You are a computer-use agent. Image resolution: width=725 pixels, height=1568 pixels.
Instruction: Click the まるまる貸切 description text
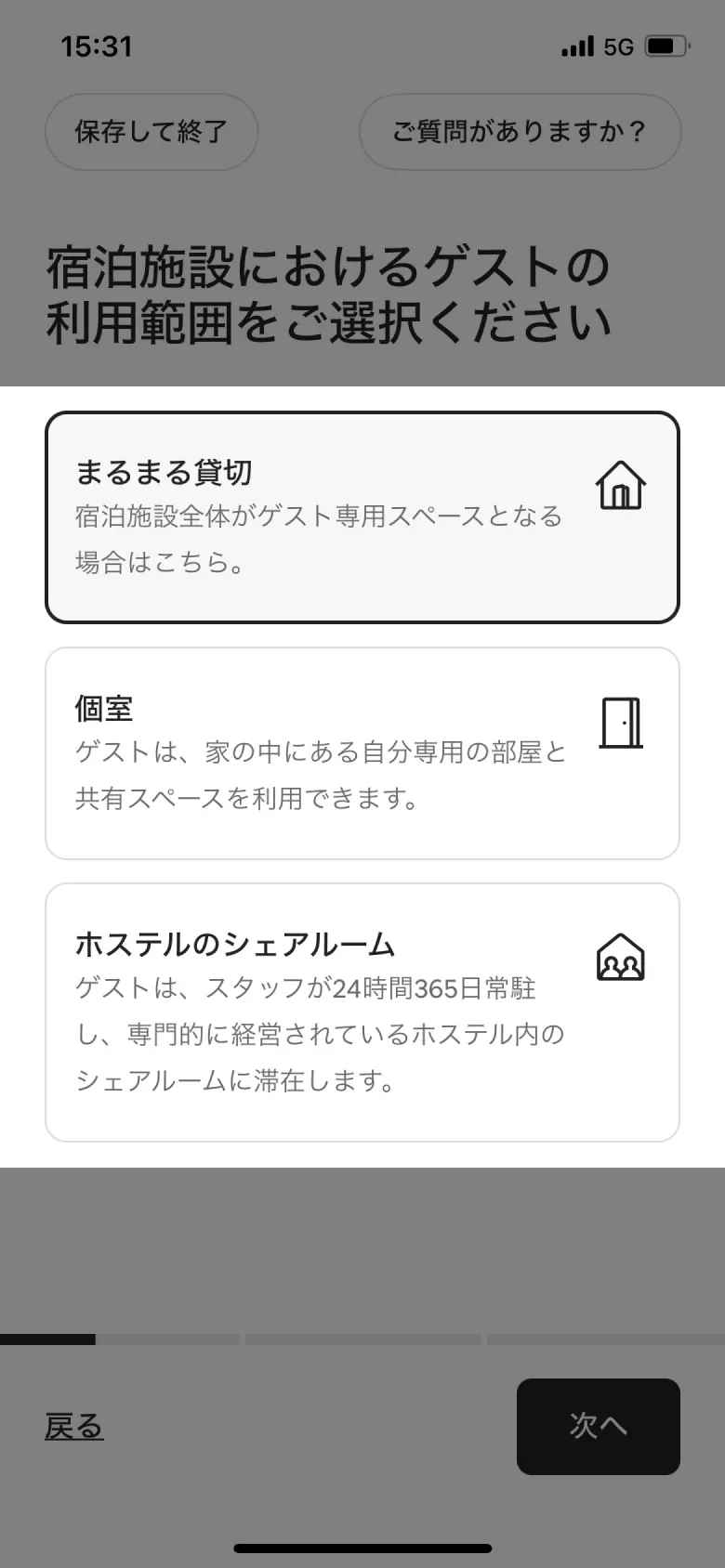pyautogui.click(x=318, y=539)
